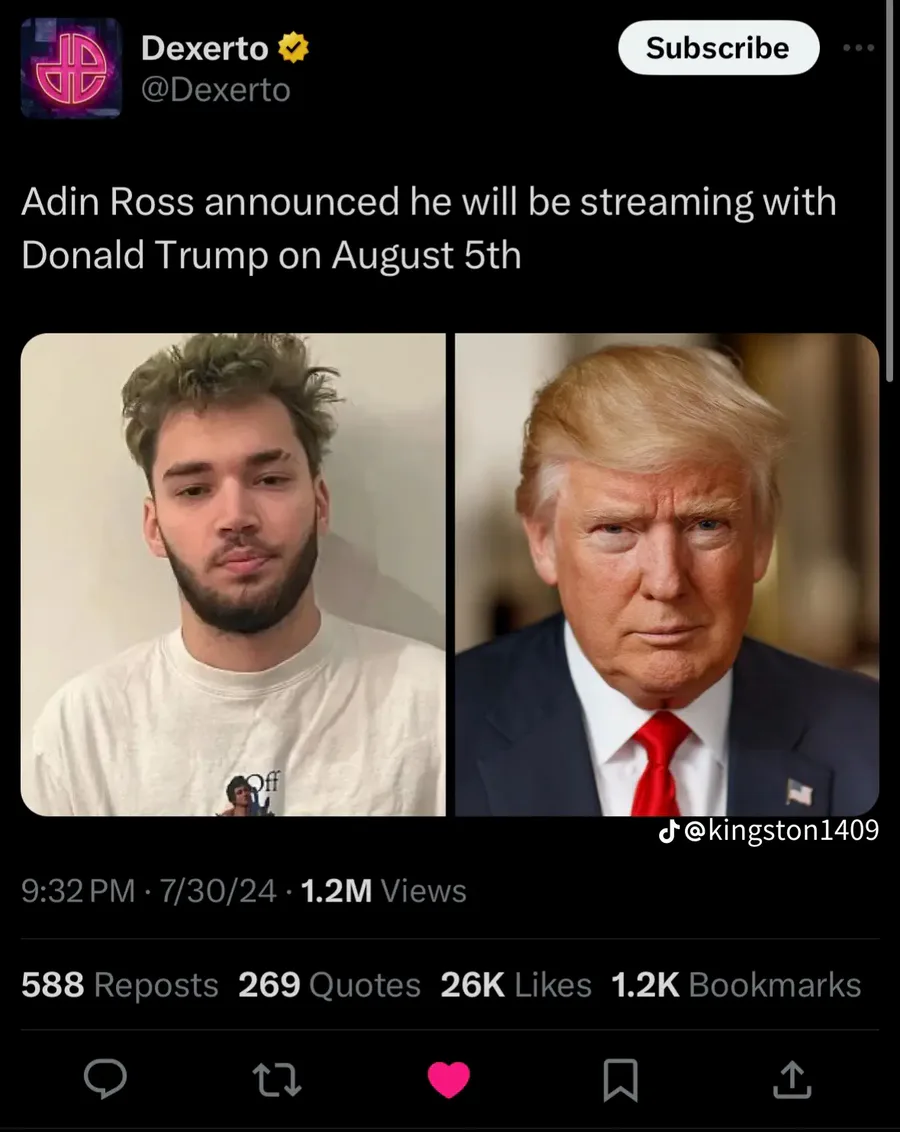Reply to this post
This screenshot has height=1132, width=900.
click(x=105, y=1077)
